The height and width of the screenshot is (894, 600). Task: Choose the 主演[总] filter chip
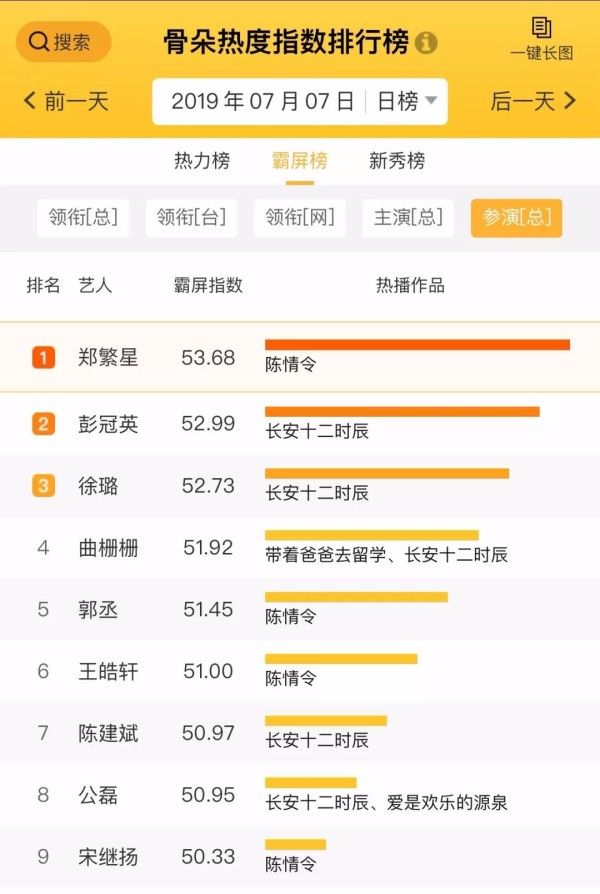click(407, 218)
